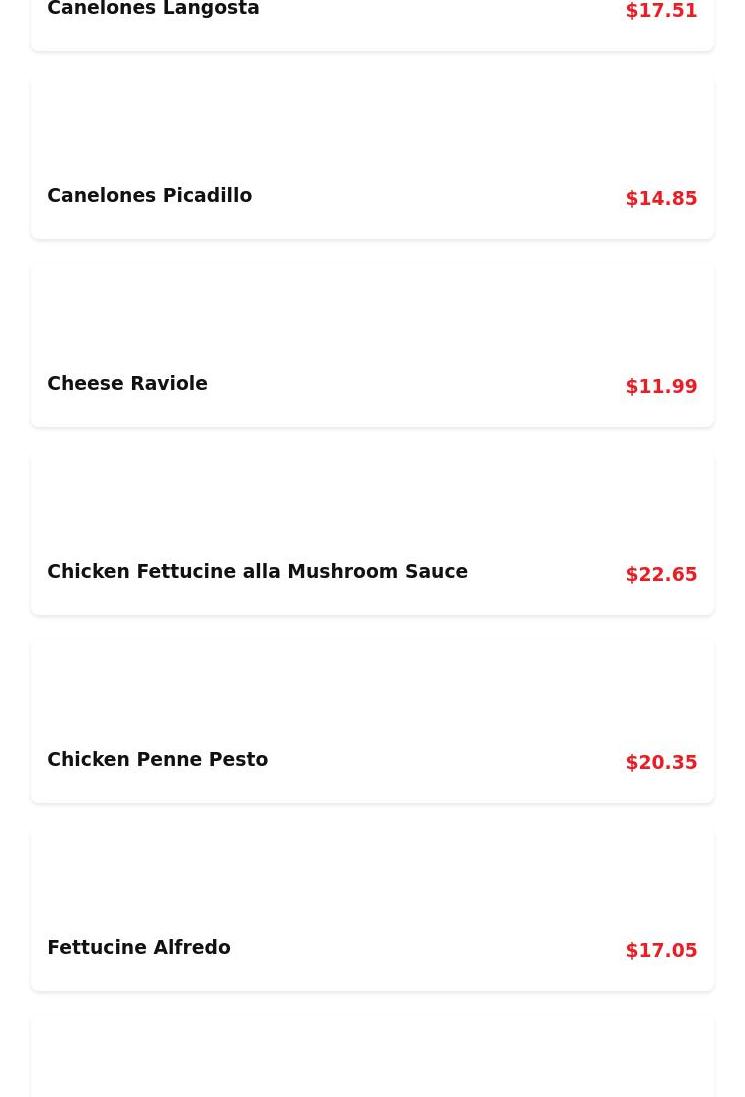Choose the Chicken Penne Pesto card
Image resolution: width=745 pixels, height=1097 pixels.
point(158,759)
